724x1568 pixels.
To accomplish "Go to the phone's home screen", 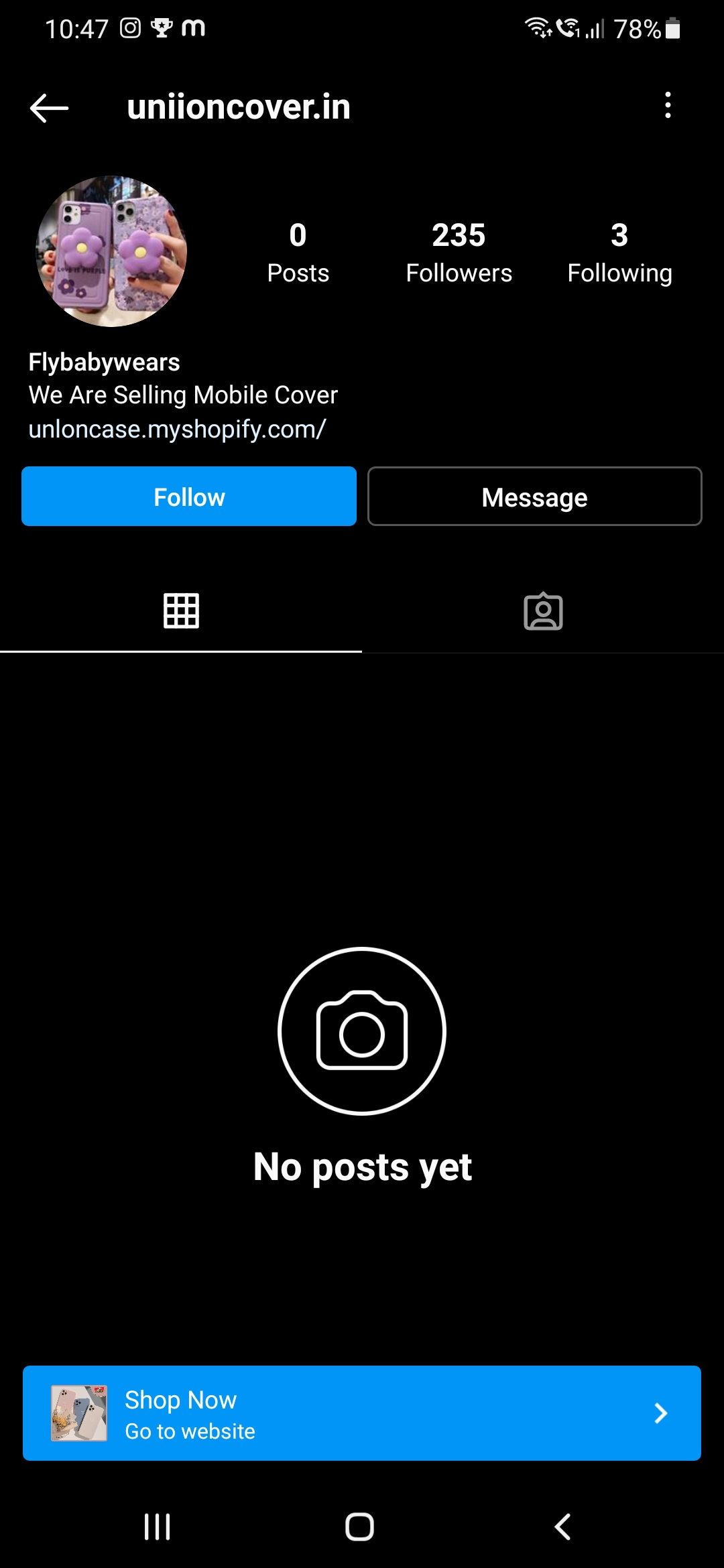I will pos(360,1526).
